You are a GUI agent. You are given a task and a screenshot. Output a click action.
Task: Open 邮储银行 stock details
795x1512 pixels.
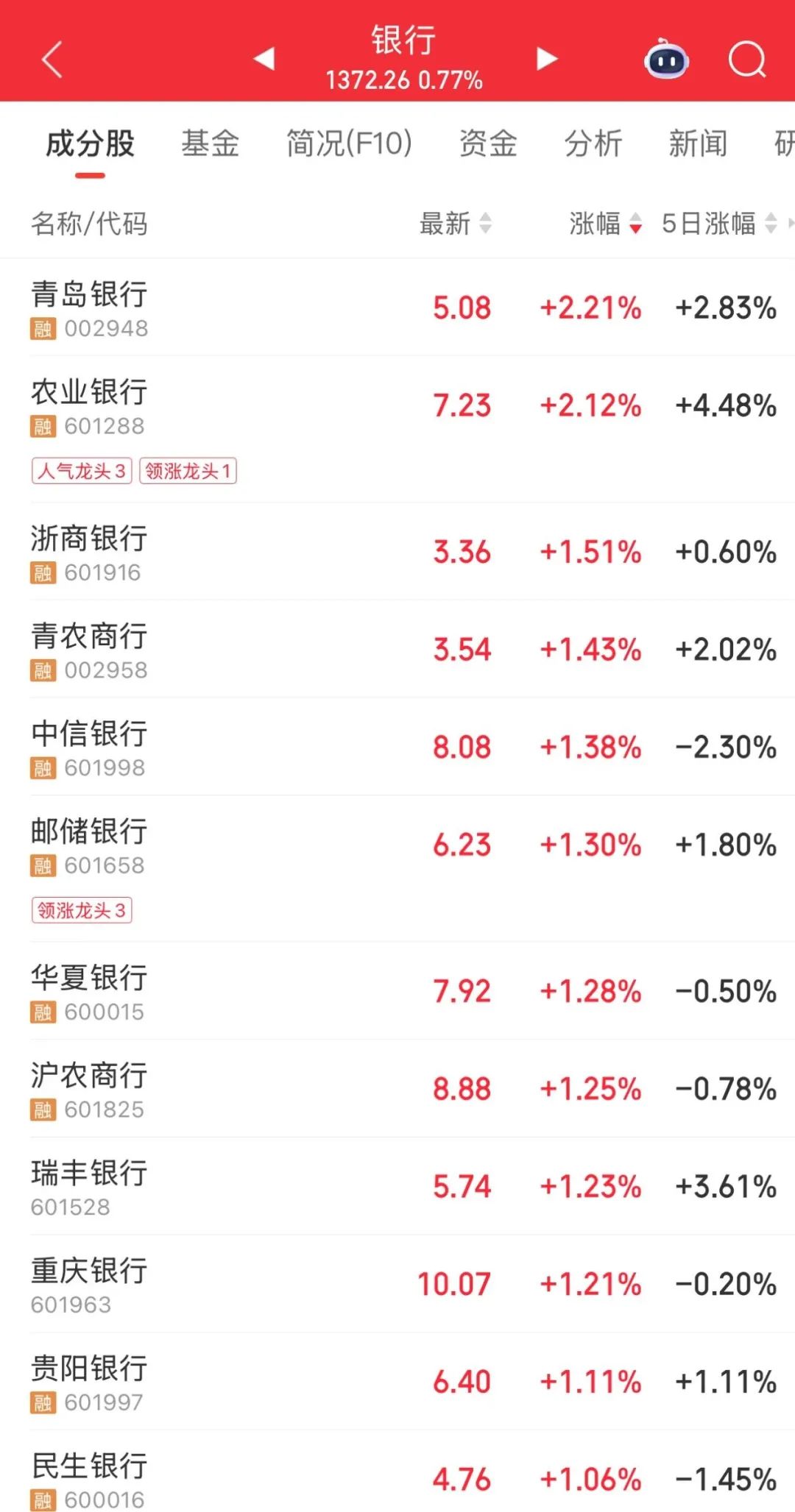[x=397, y=869]
